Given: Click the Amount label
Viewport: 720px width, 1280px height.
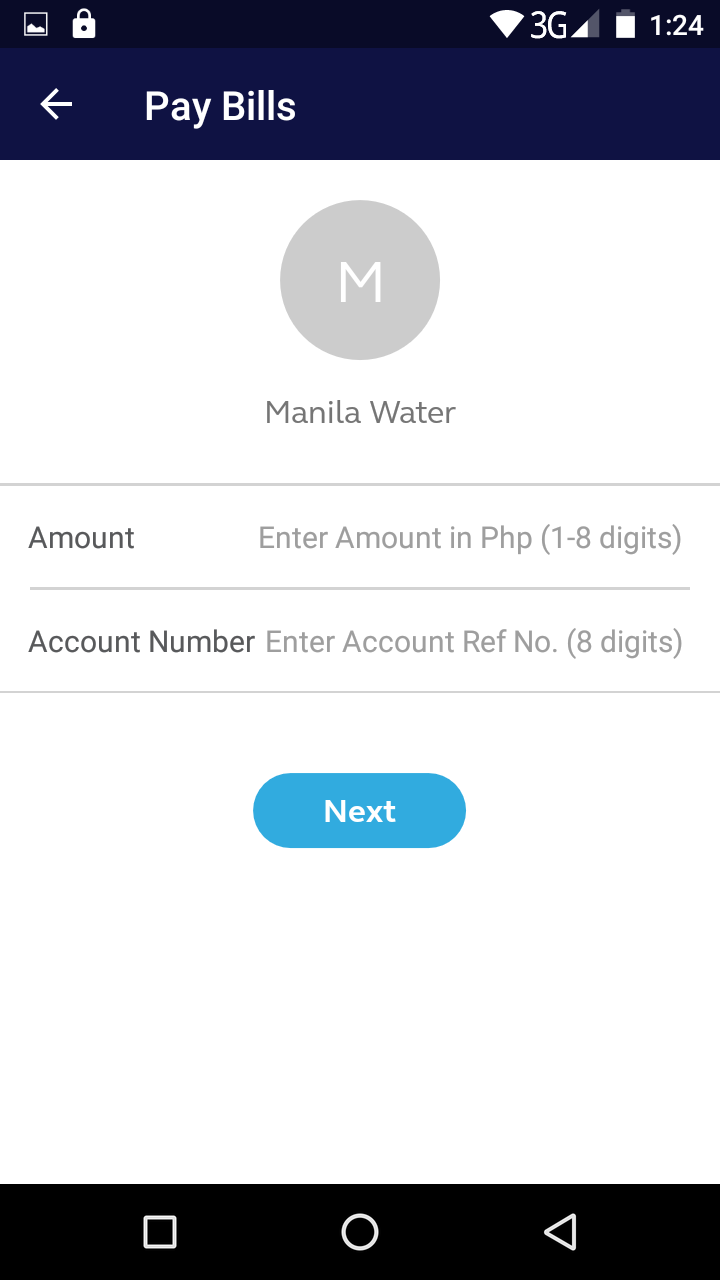Looking at the screenshot, I should point(81,538).
